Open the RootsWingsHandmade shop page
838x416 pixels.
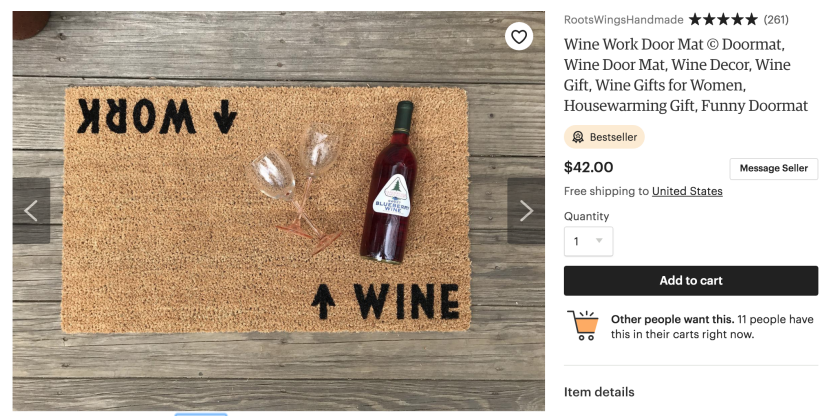(x=623, y=20)
